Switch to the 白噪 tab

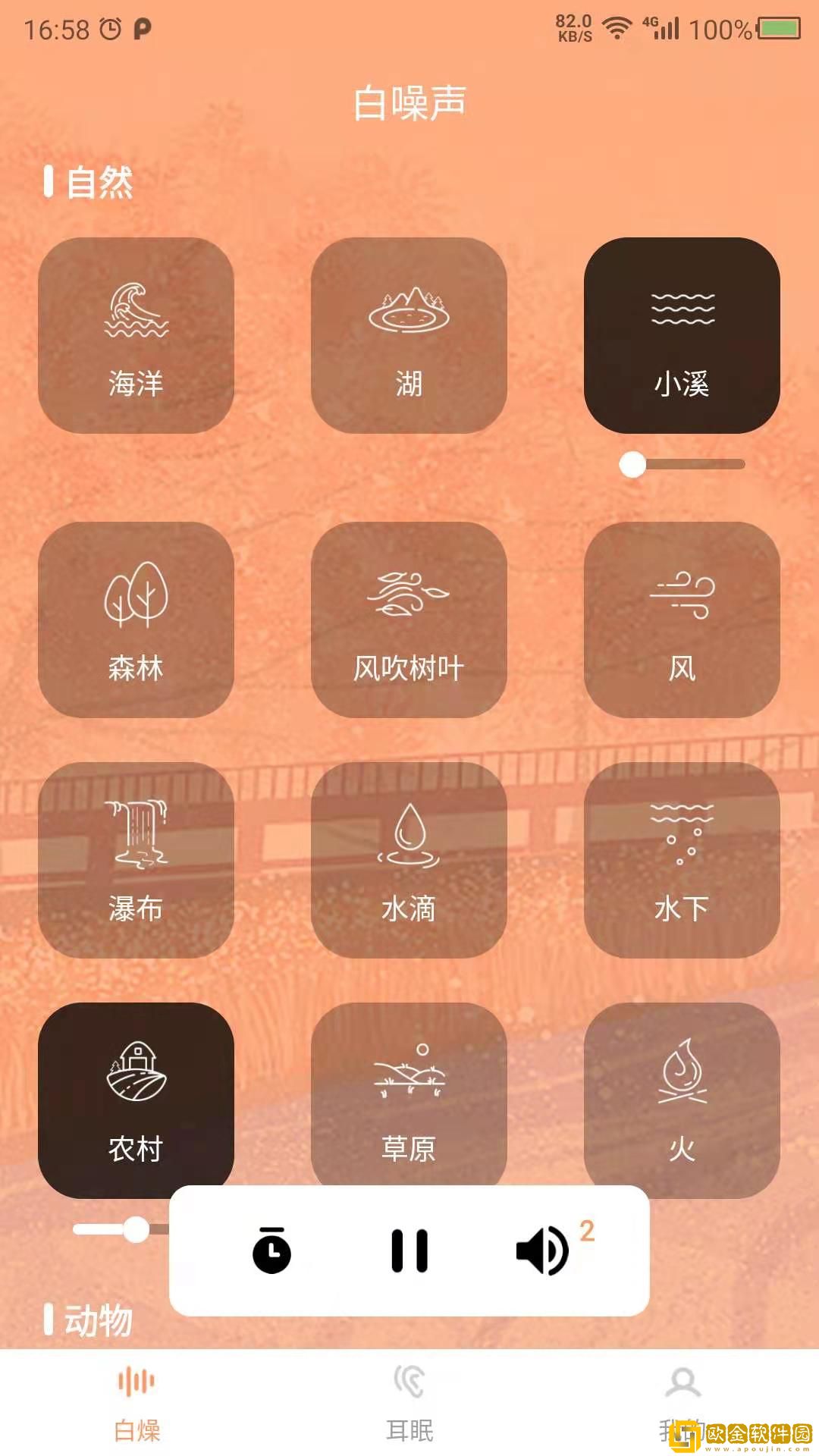click(136, 1404)
